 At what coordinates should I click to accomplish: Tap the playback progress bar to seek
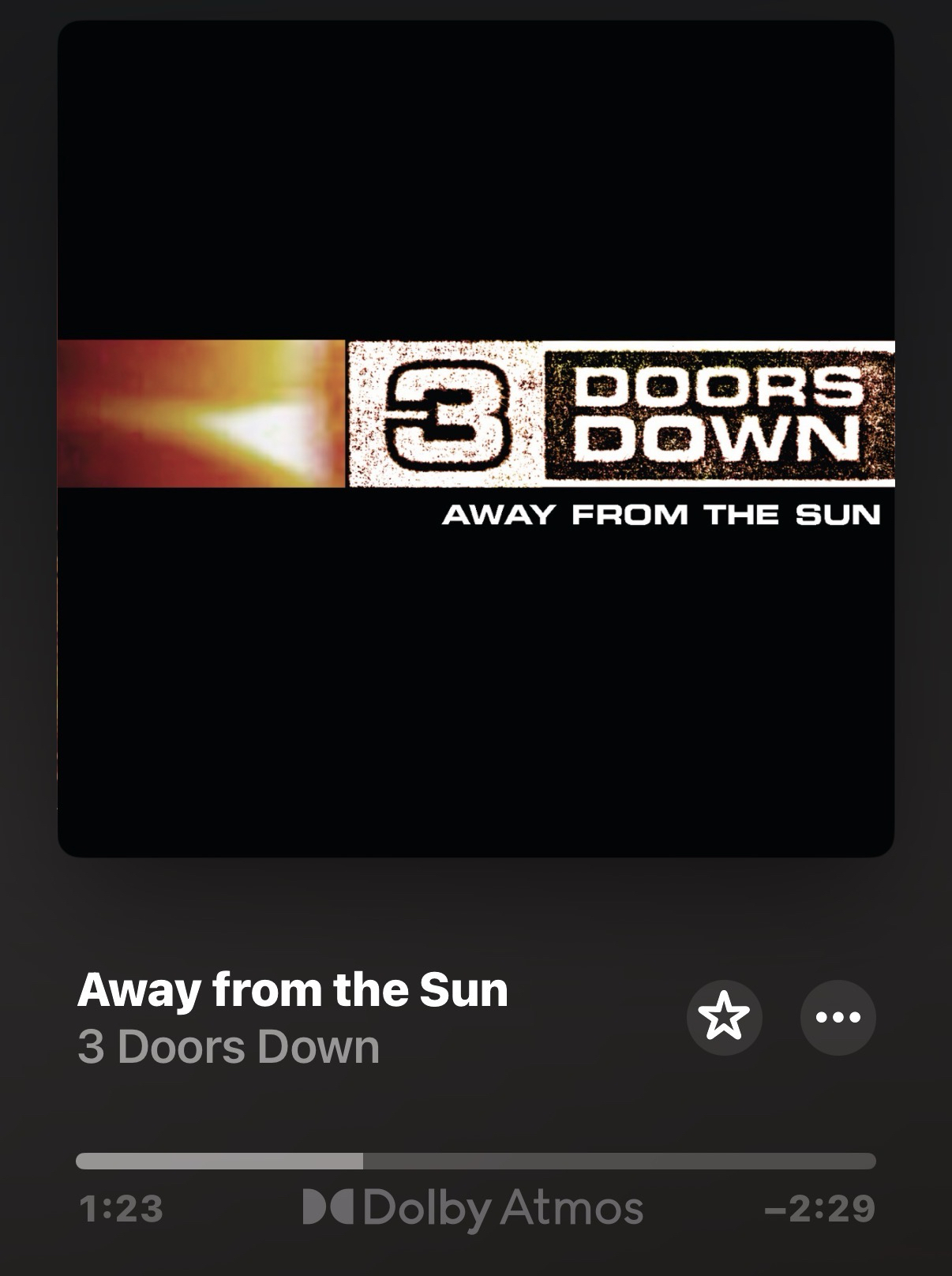[x=476, y=1161]
